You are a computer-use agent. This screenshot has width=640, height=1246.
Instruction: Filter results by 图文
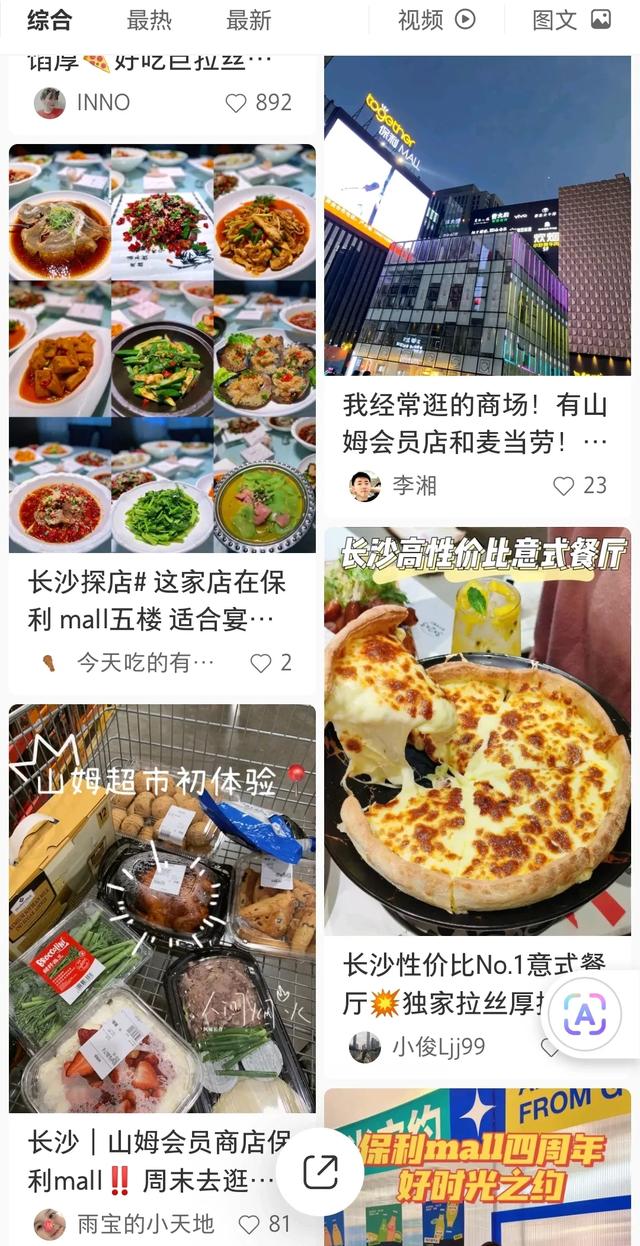(x=571, y=20)
